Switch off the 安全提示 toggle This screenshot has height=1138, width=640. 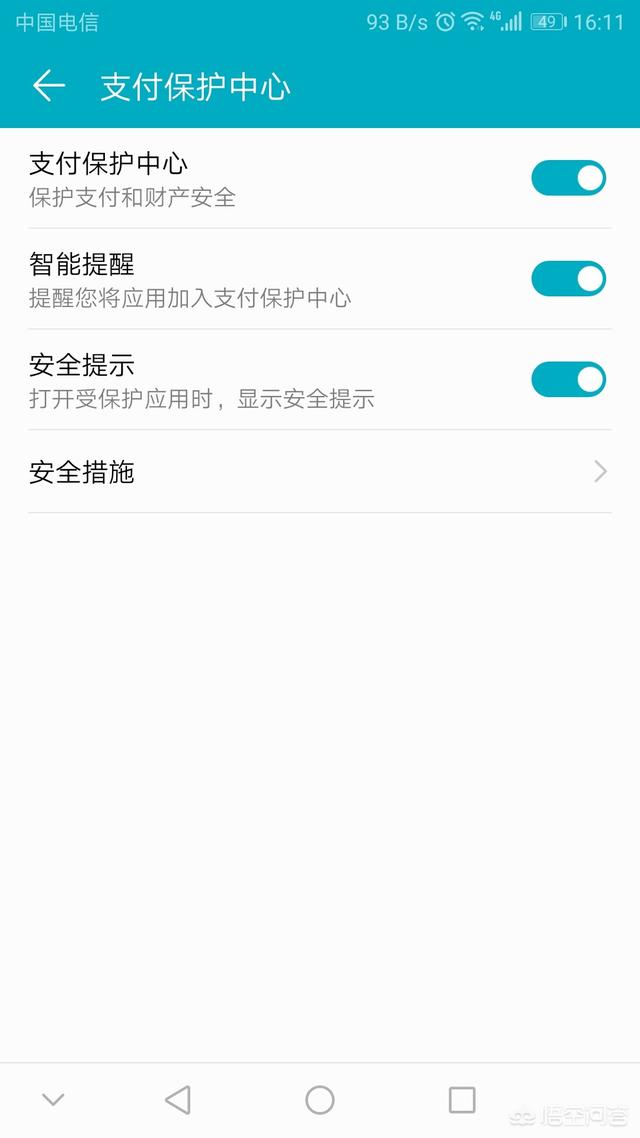point(568,380)
